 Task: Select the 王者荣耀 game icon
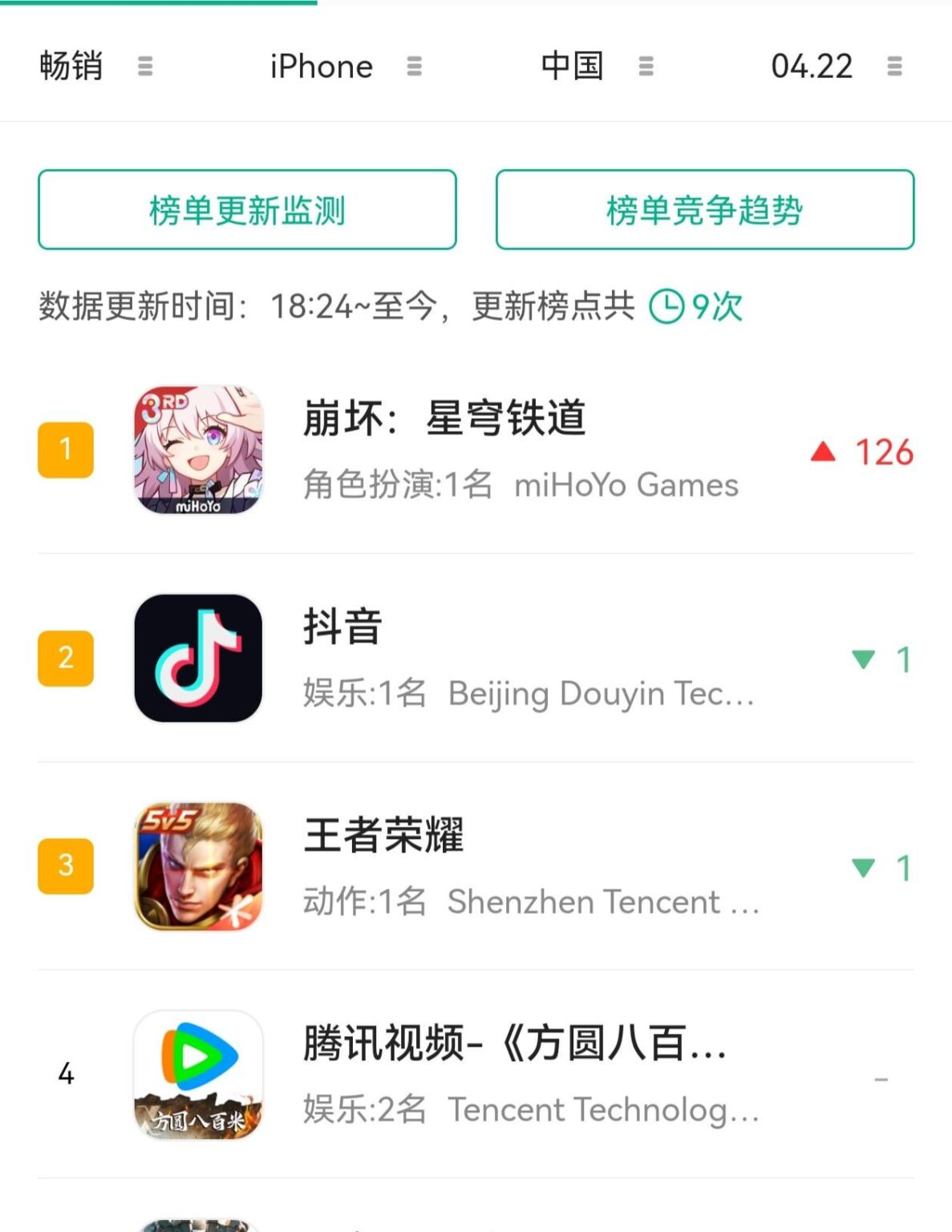pos(198,866)
